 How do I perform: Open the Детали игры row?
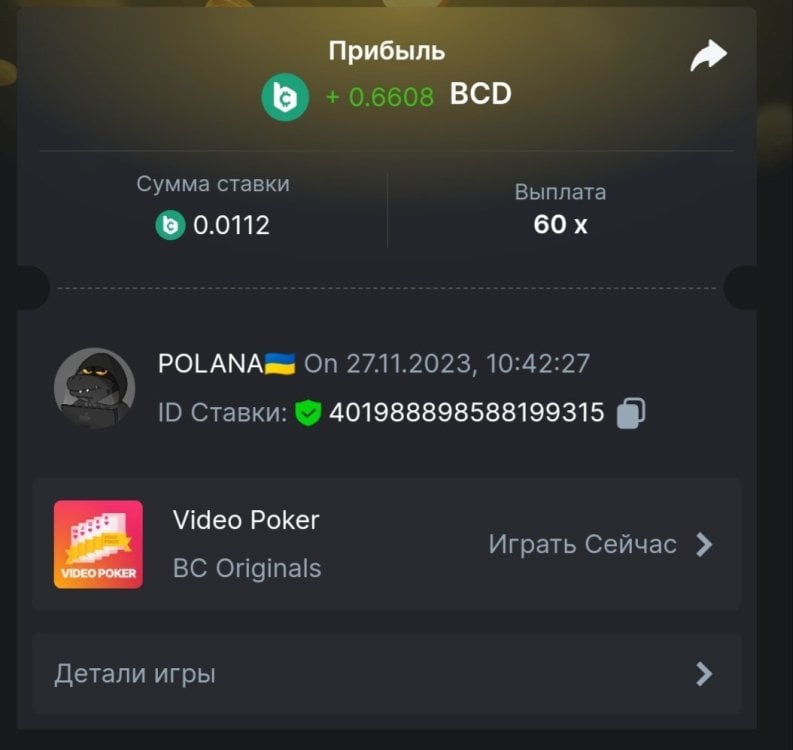coord(386,674)
